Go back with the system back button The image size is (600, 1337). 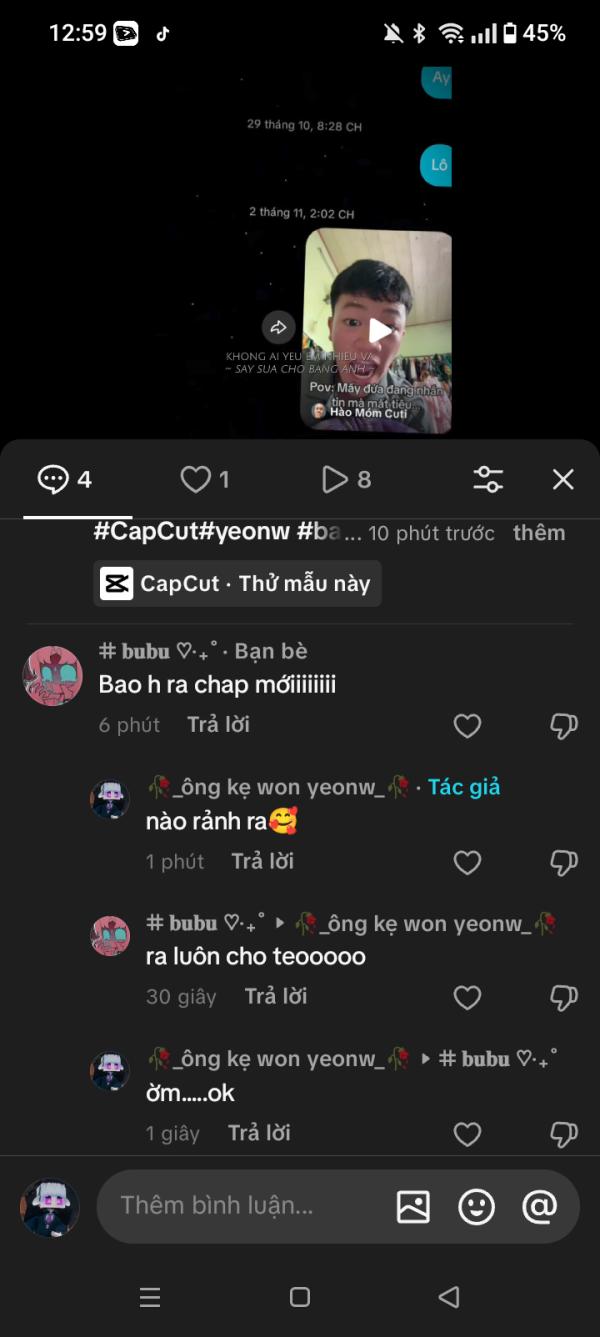point(449,1297)
